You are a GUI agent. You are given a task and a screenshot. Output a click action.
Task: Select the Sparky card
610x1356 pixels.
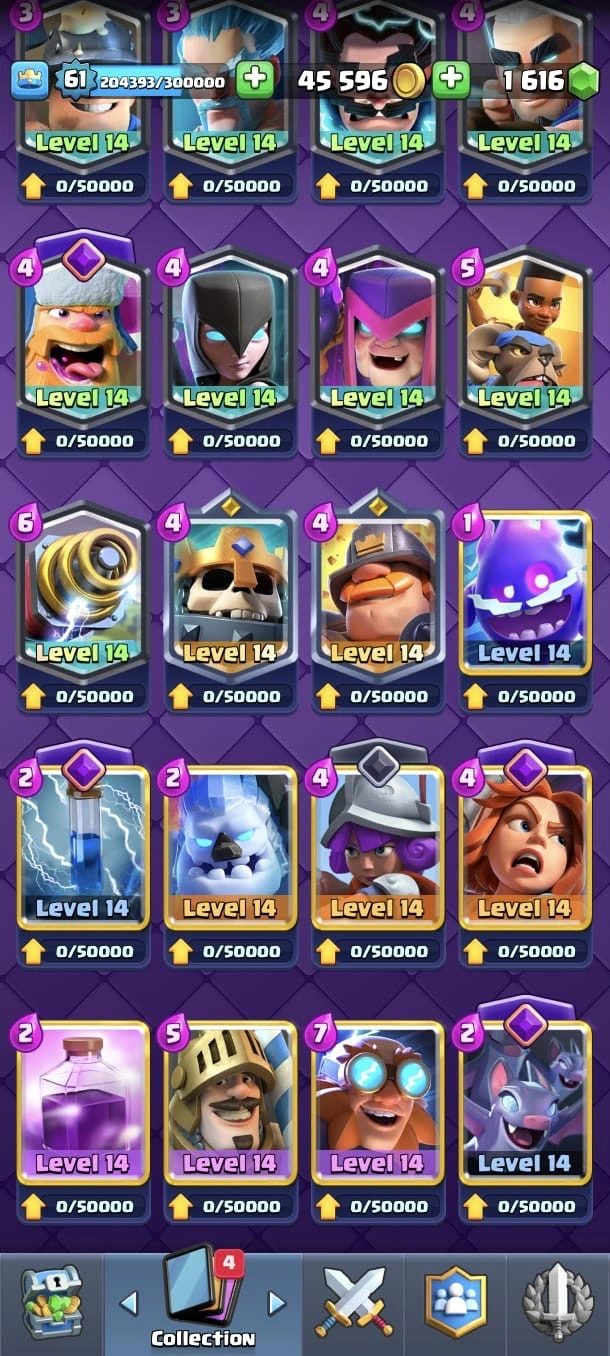click(x=83, y=592)
